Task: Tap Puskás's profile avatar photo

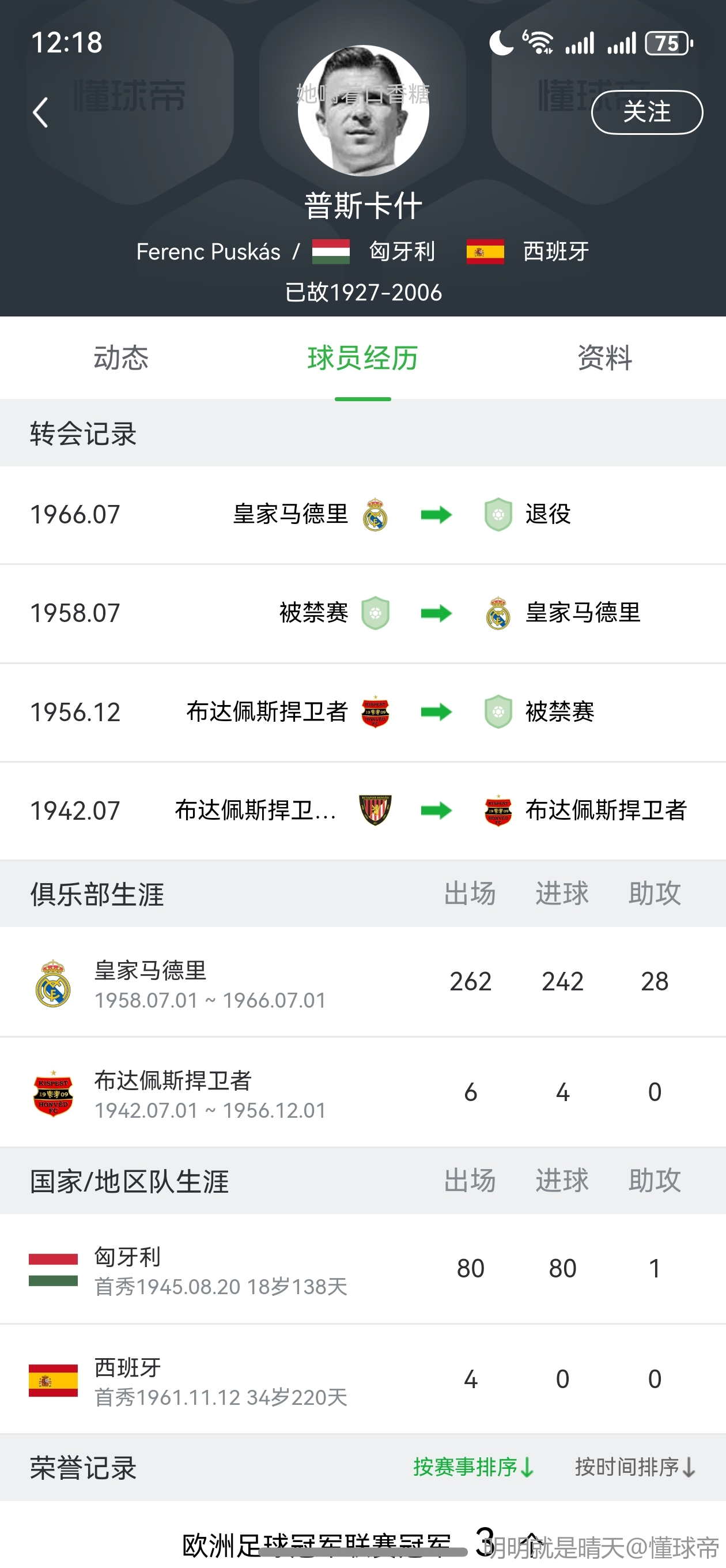Action: click(x=364, y=111)
